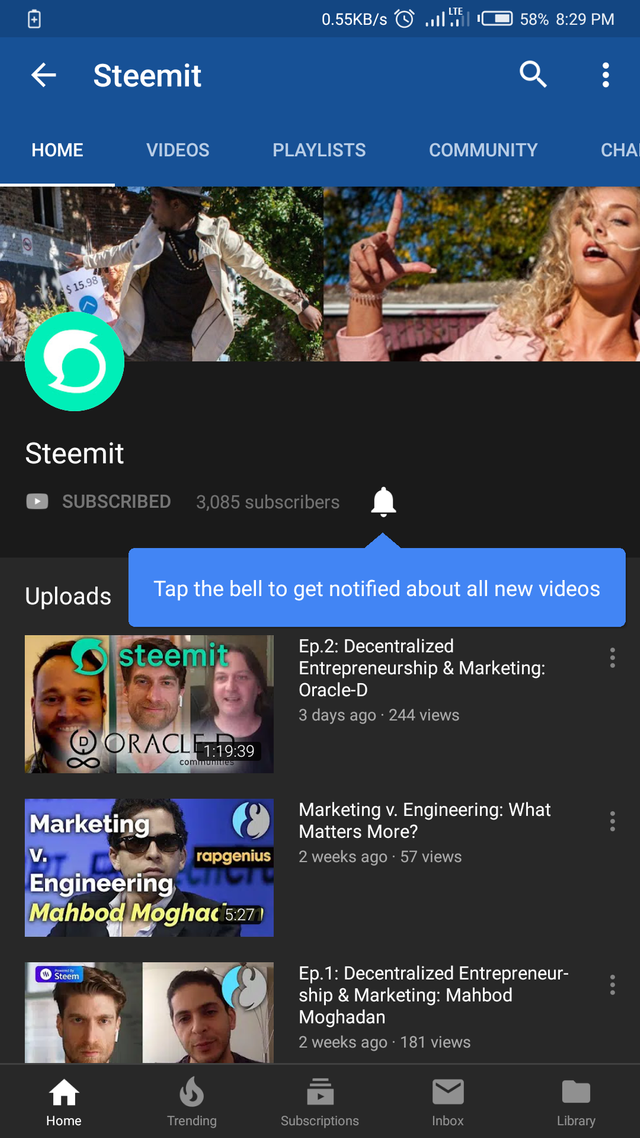Viewport: 640px width, 1138px height.
Task: Go to the Trending section
Action: pyautogui.click(x=191, y=1101)
